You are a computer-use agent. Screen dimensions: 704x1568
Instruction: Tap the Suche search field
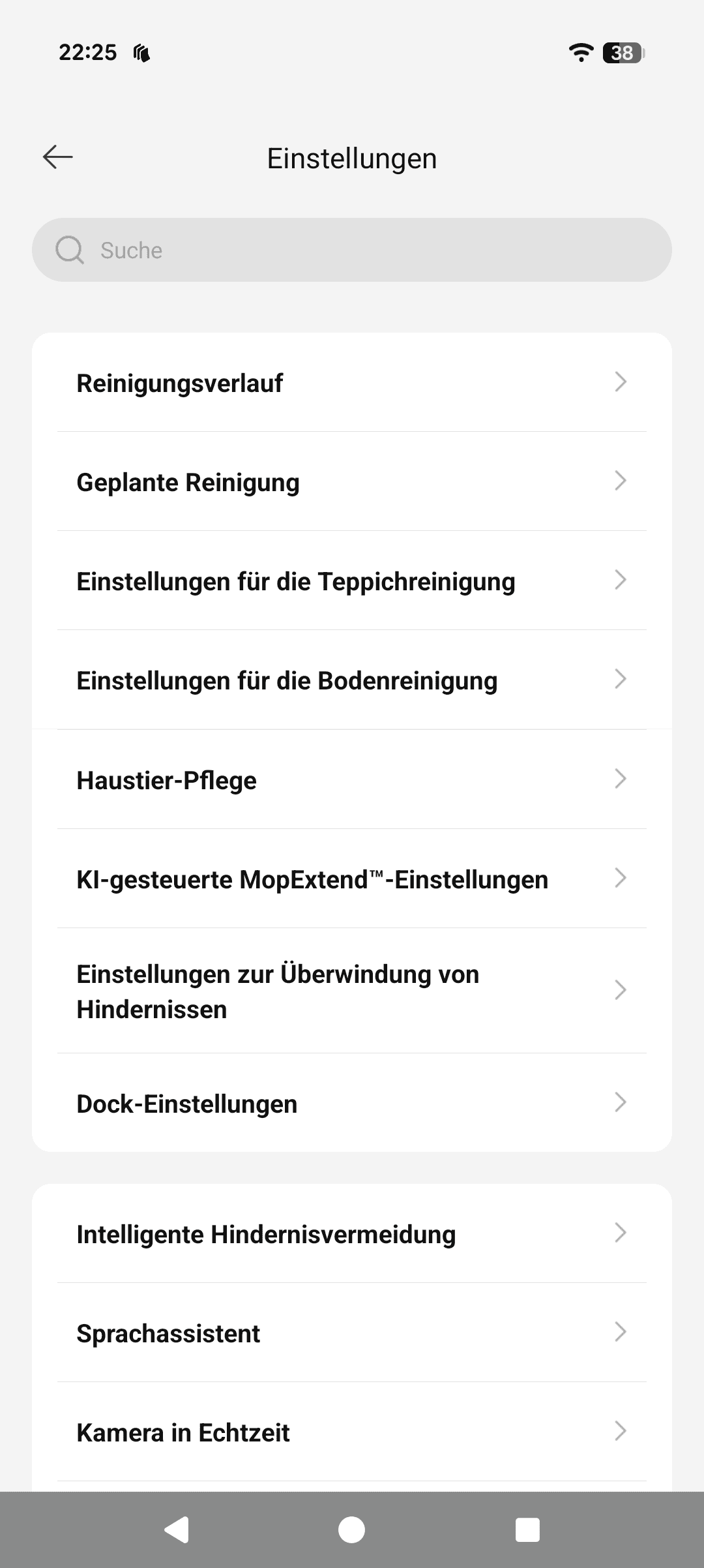coord(352,250)
